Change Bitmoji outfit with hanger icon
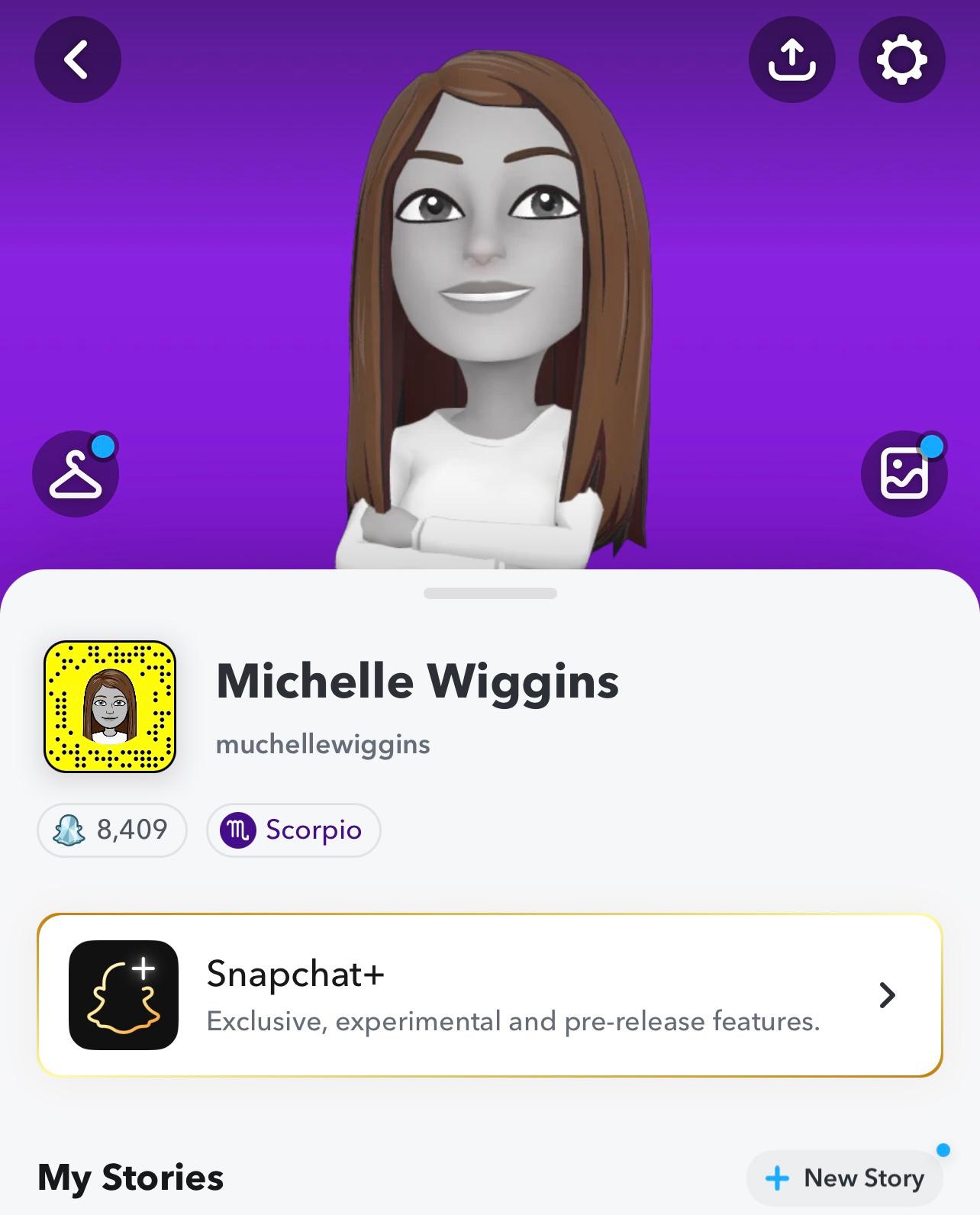 pyautogui.click(x=76, y=474)
